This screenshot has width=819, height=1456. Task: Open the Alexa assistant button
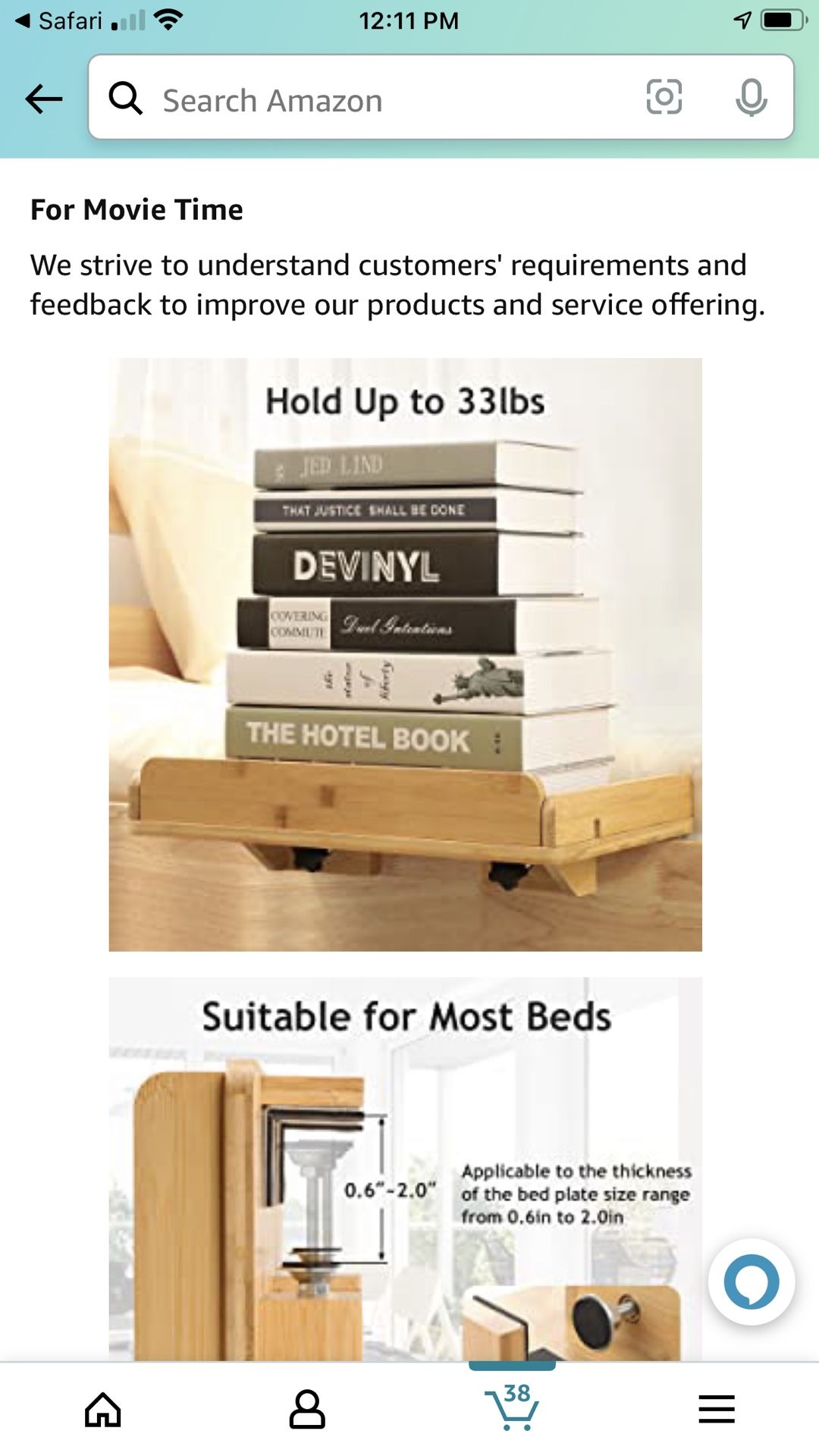point(752,1282)
